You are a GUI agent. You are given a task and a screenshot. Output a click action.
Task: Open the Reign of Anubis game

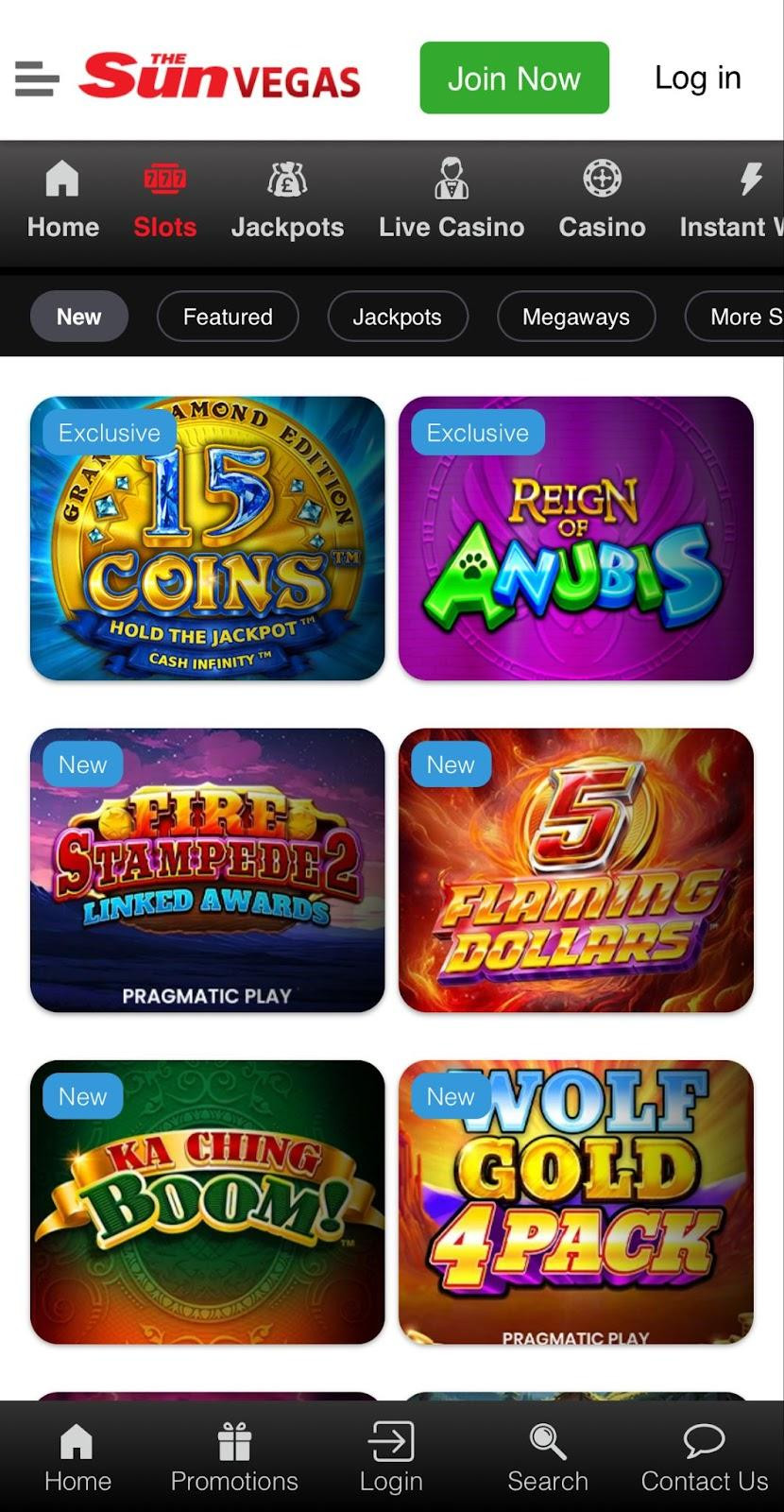[575, 539]
